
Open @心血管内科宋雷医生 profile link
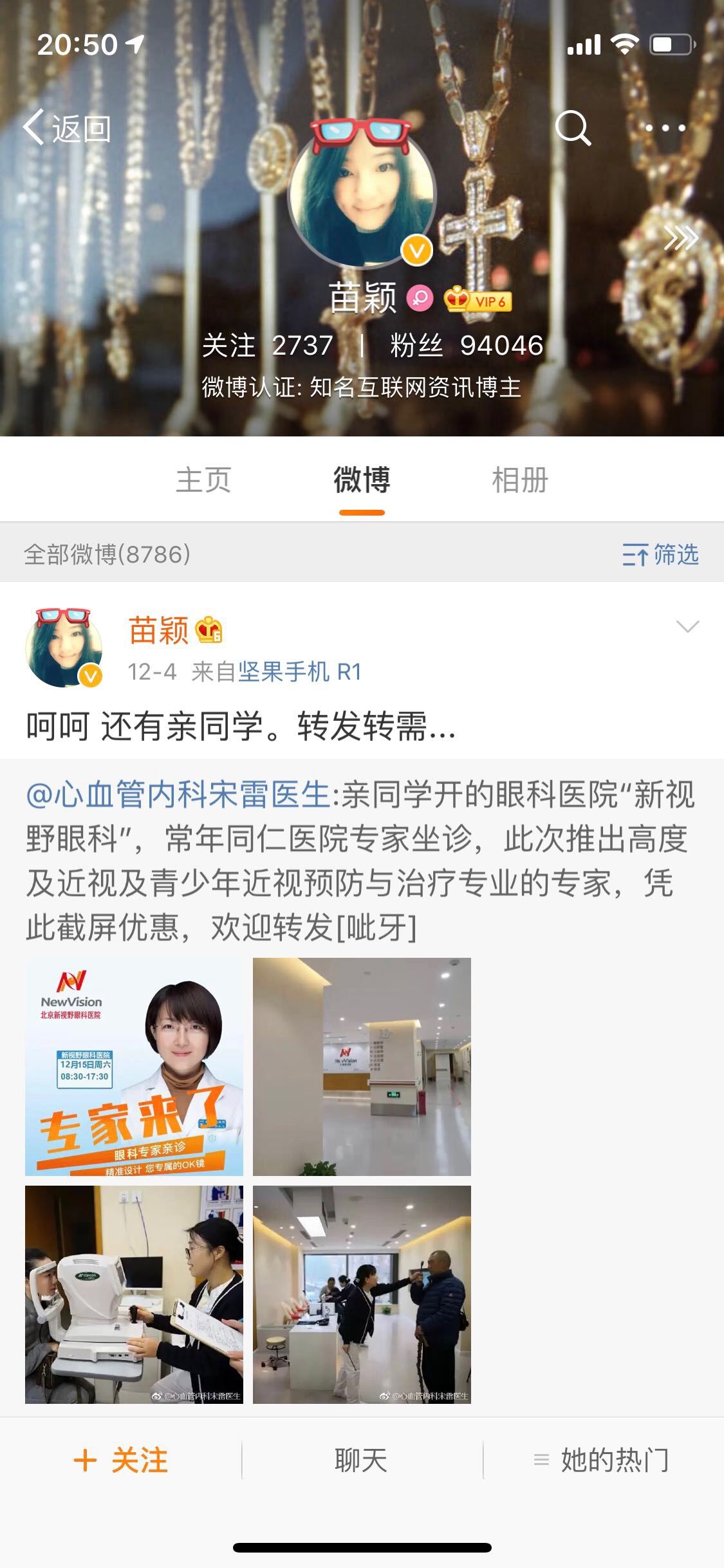pos(178,795)
